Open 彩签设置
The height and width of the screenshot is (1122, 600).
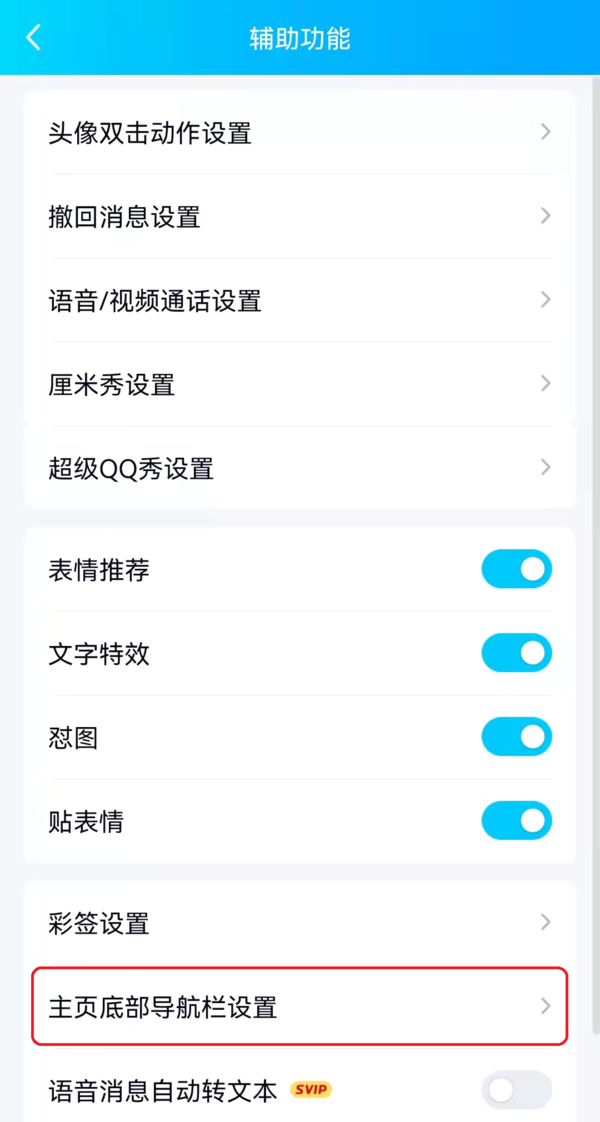pyautogui.click(x=298, y=922)
